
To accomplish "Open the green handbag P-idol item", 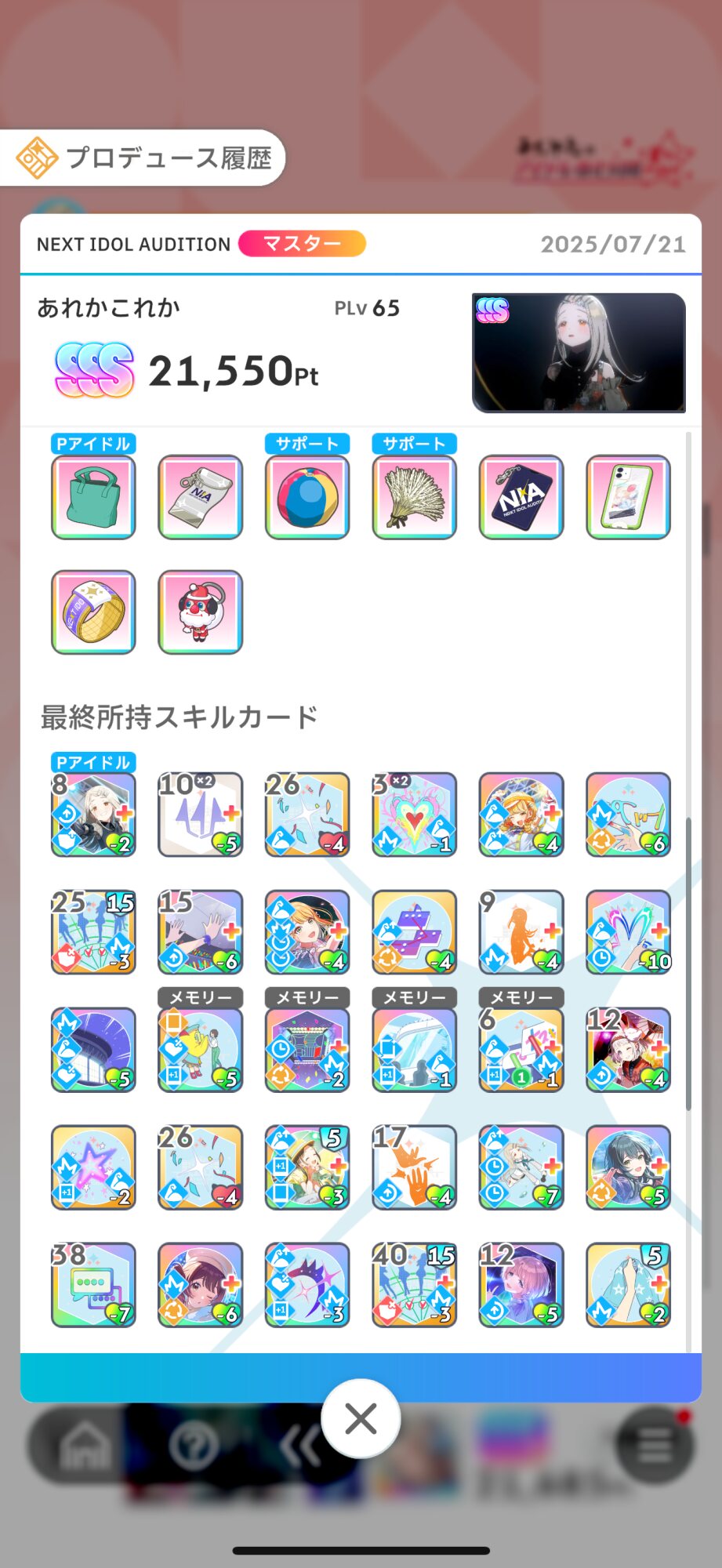I will (x=93, y=497).
